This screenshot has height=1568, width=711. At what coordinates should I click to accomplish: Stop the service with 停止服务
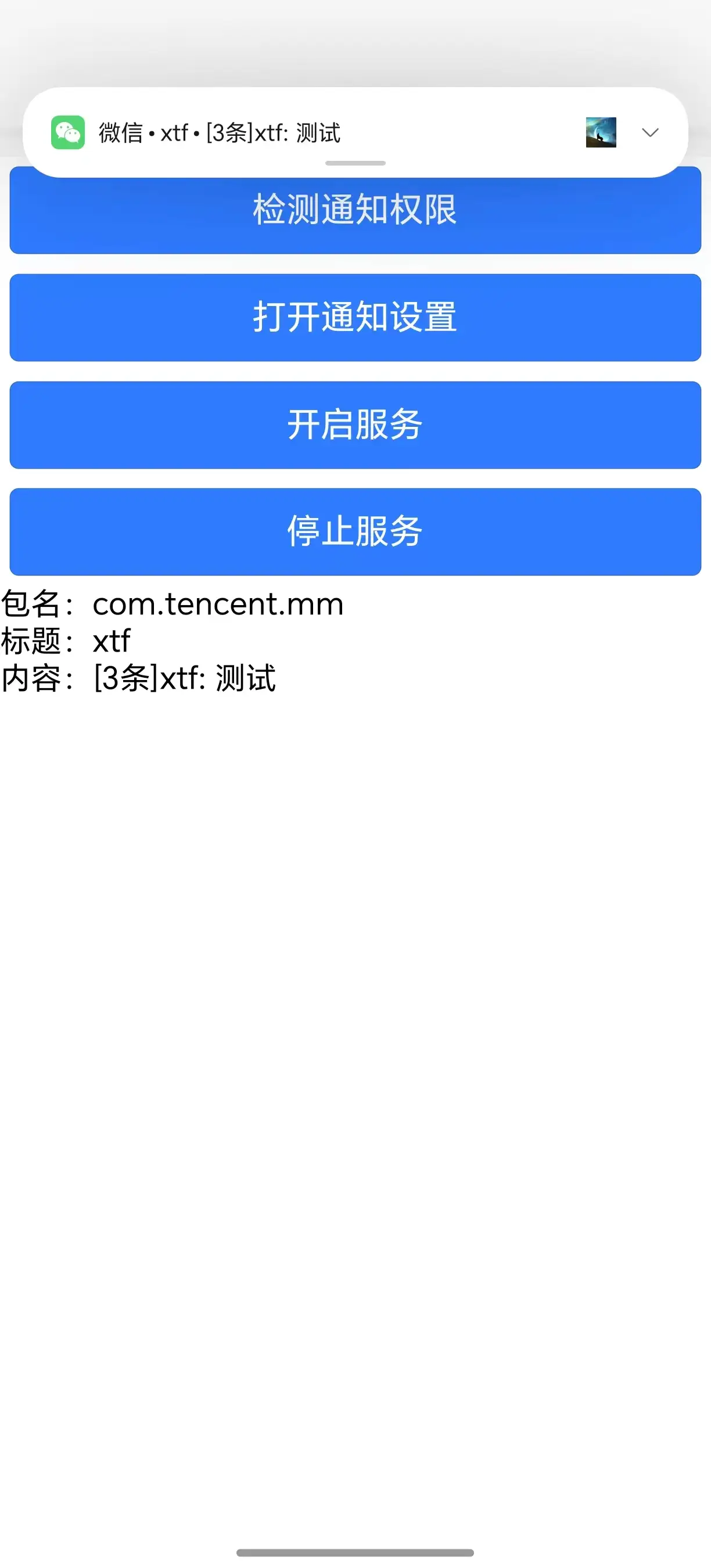(x=355, y=531)
